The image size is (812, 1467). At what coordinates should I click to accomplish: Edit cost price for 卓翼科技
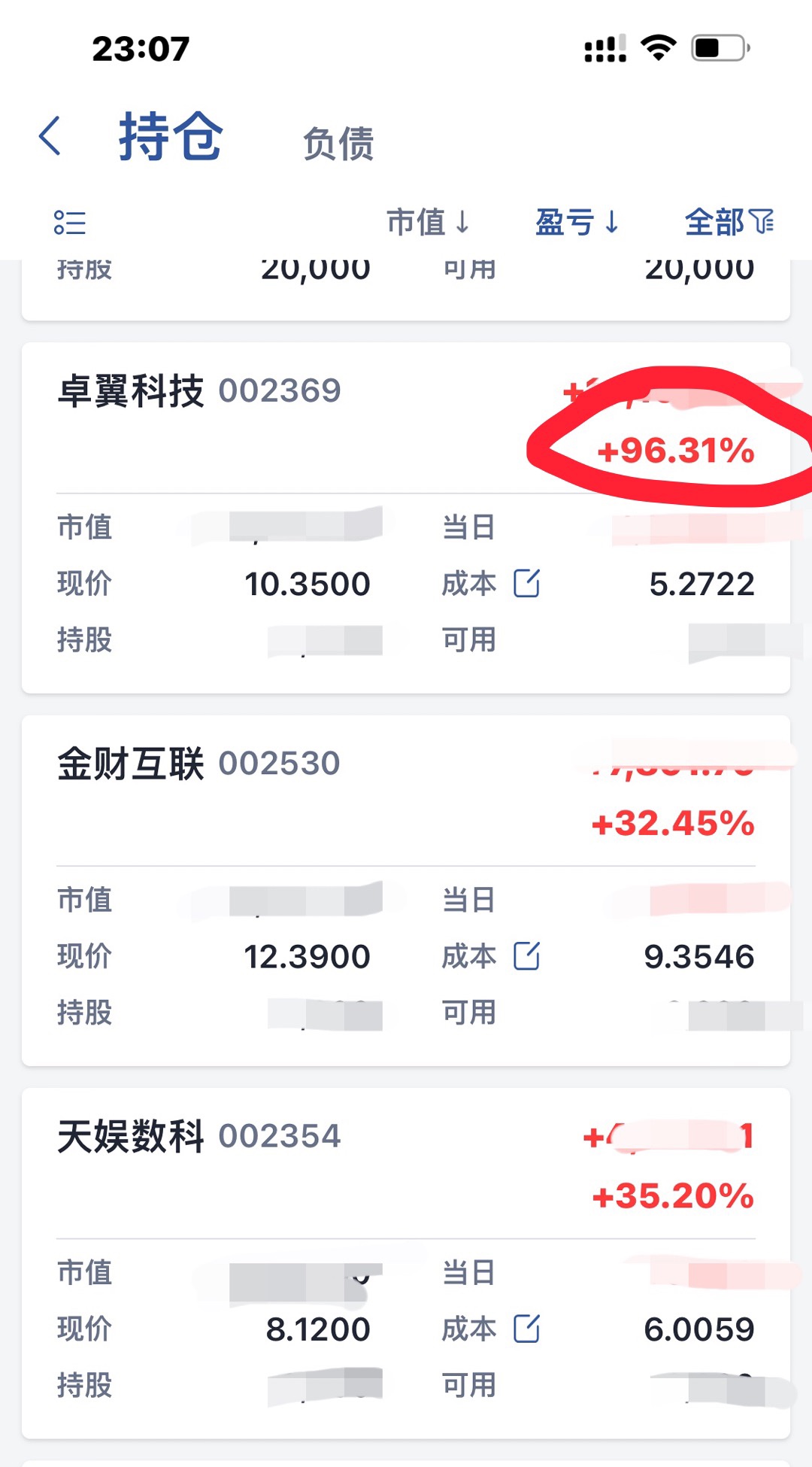[x=526, y=583]
